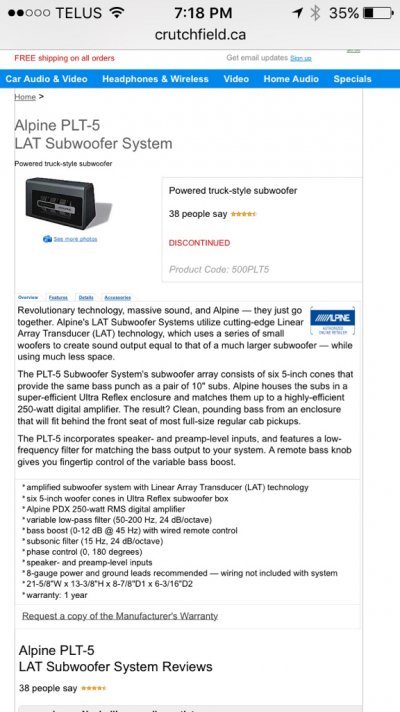Switch to the Details tab
This screenshot has width=400, height=712.
coord(86,298)
